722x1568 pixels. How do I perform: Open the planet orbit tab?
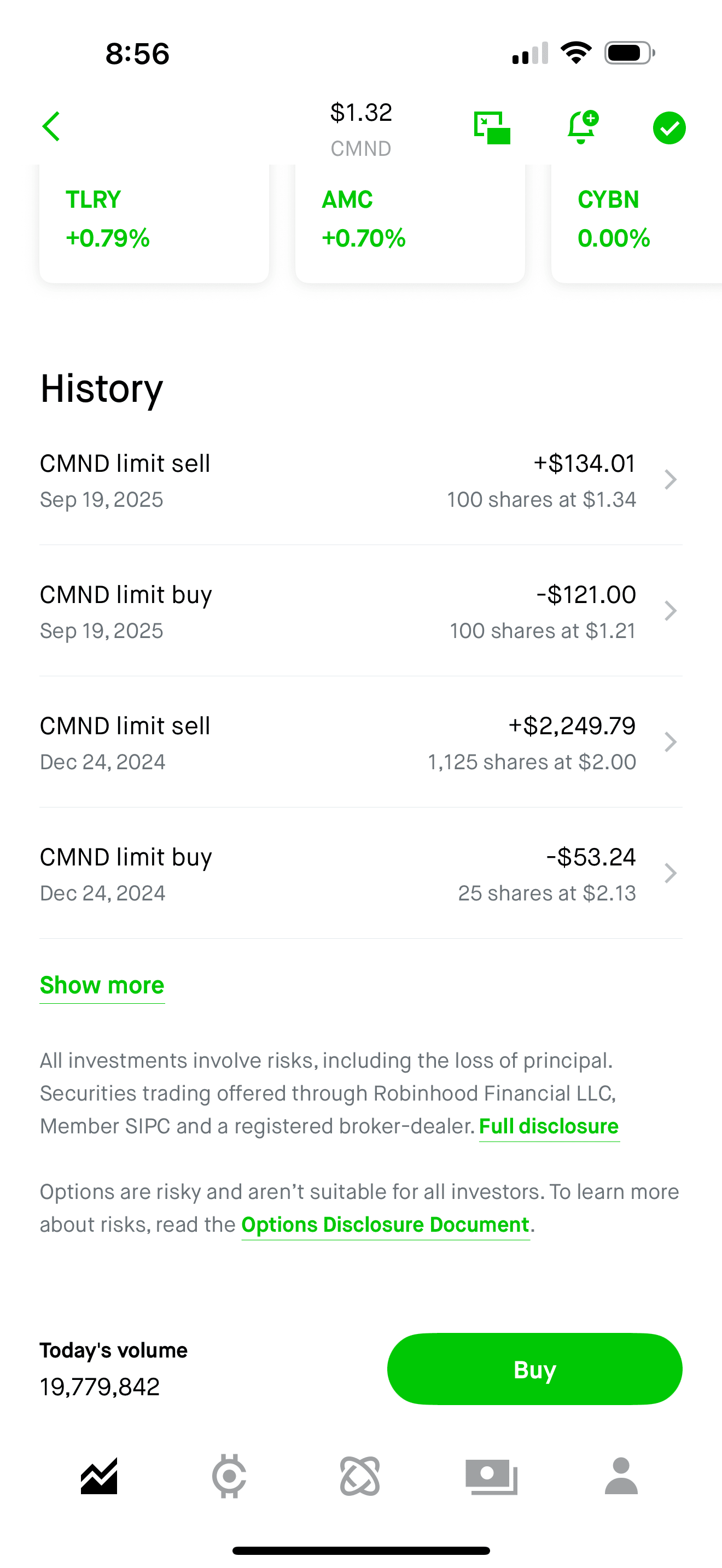(x=360, y=1476)
